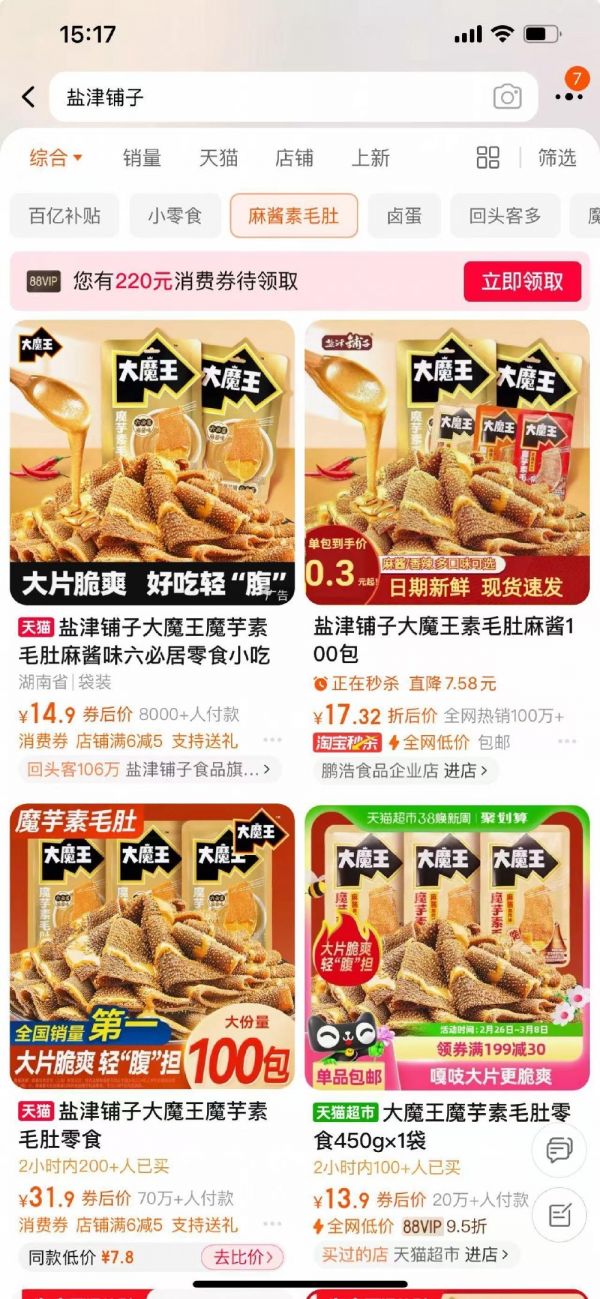Image resolution: width=600 pixels, height=1299 pixels.
Task: Open 大魔王魔芋素毛肚零食450g×1袋 product card
Action: 447,1124
